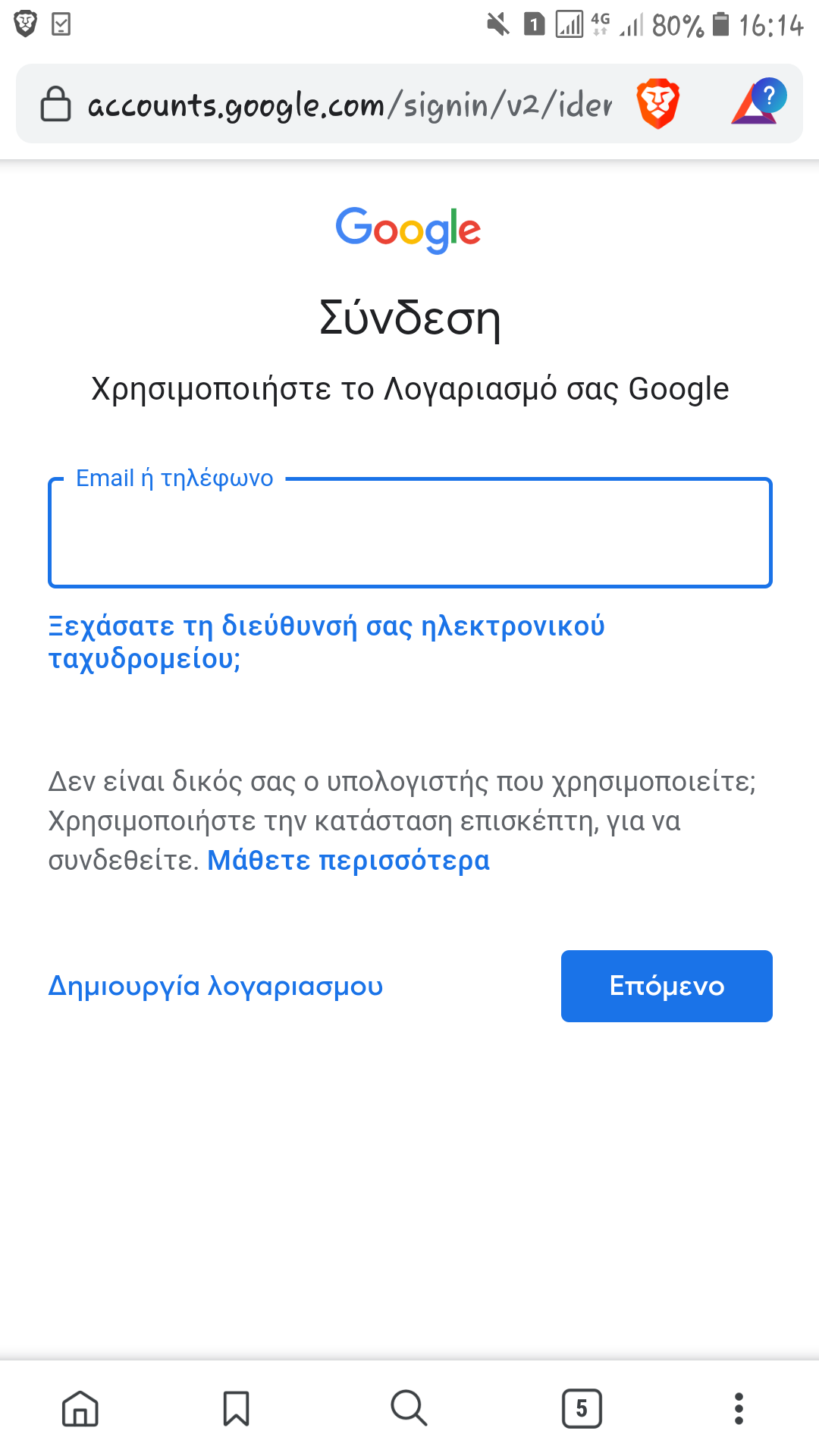Start a search using the magnifier icon
819x1456 pixels.
point(408,1408)
